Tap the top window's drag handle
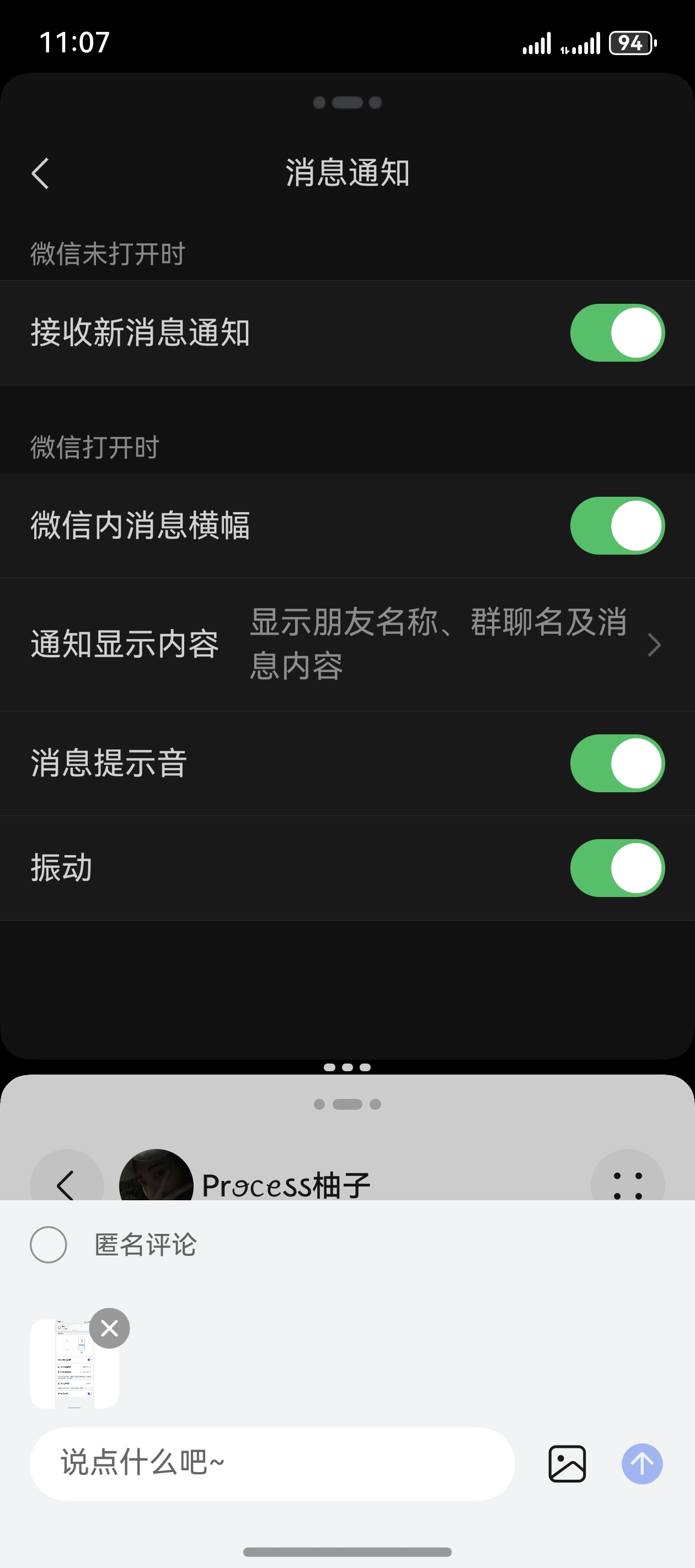The width and height of the screenshot is (695, 1568). point(347,102)
